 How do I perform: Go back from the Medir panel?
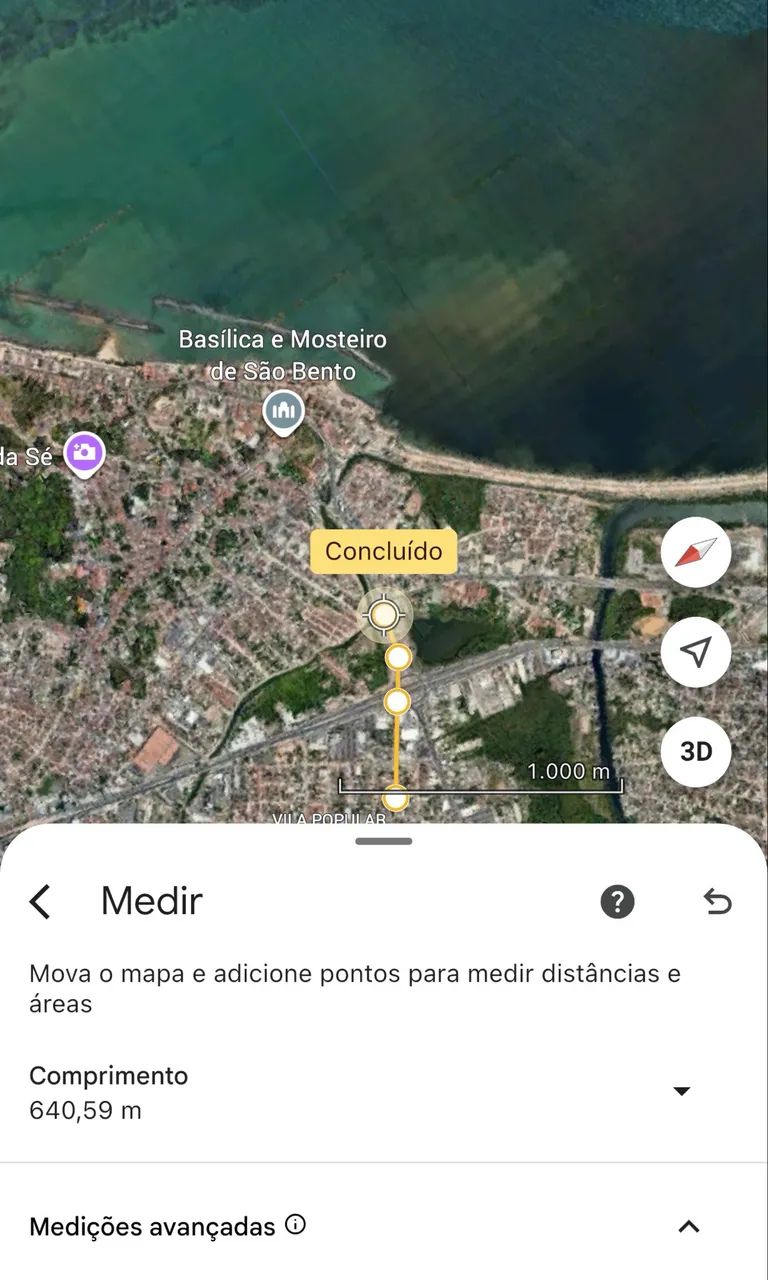(40, 901)
